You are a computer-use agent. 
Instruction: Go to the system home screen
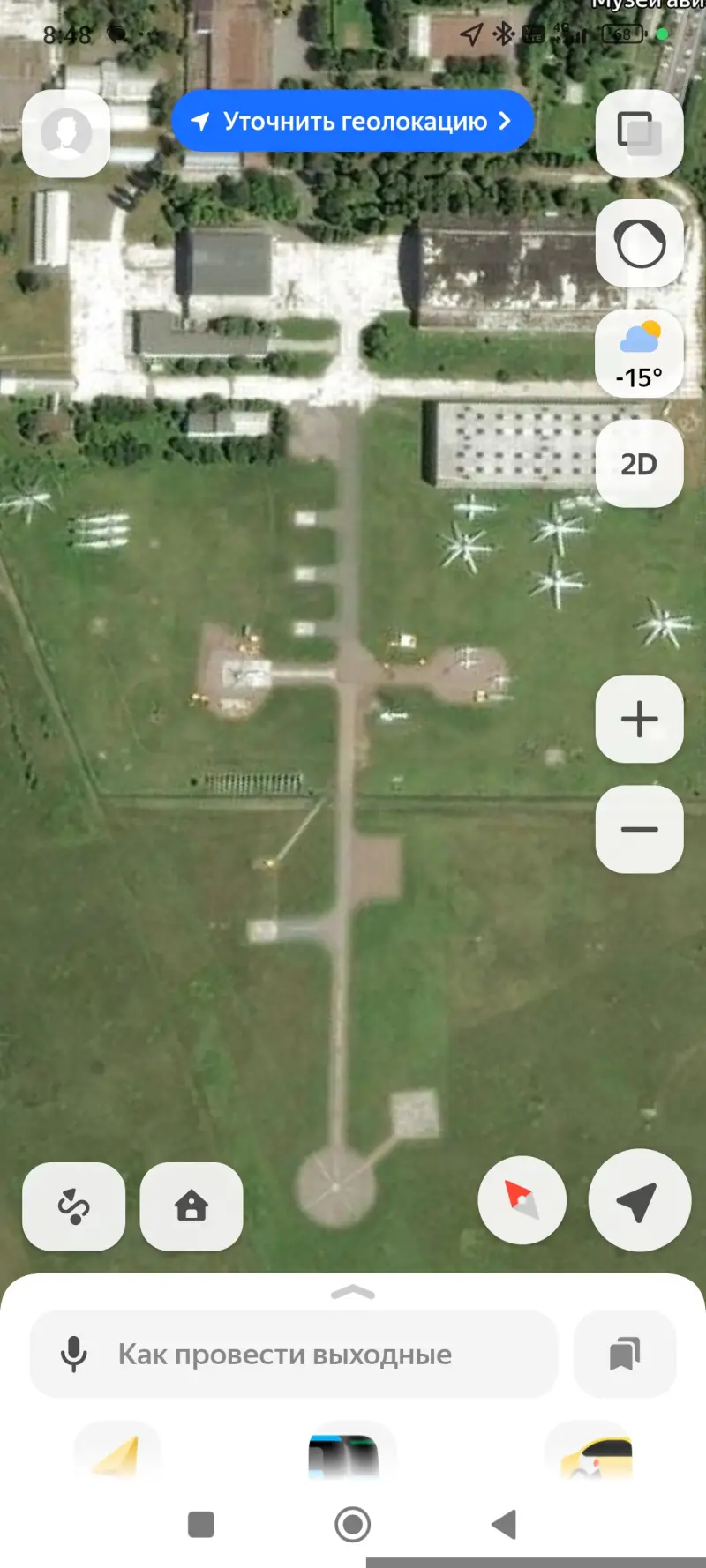[352, 1524]
